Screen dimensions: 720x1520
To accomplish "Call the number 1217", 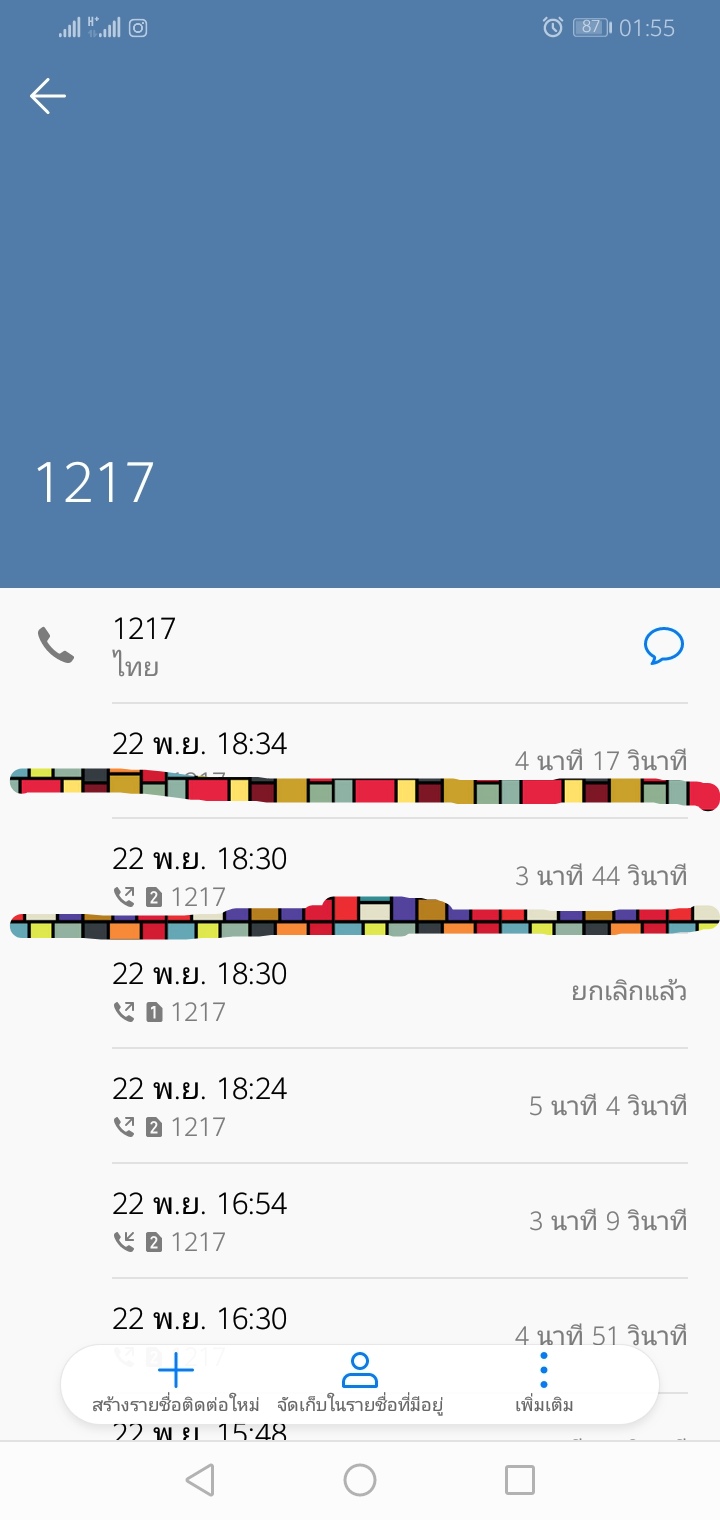I will click(x=56, y=645).
